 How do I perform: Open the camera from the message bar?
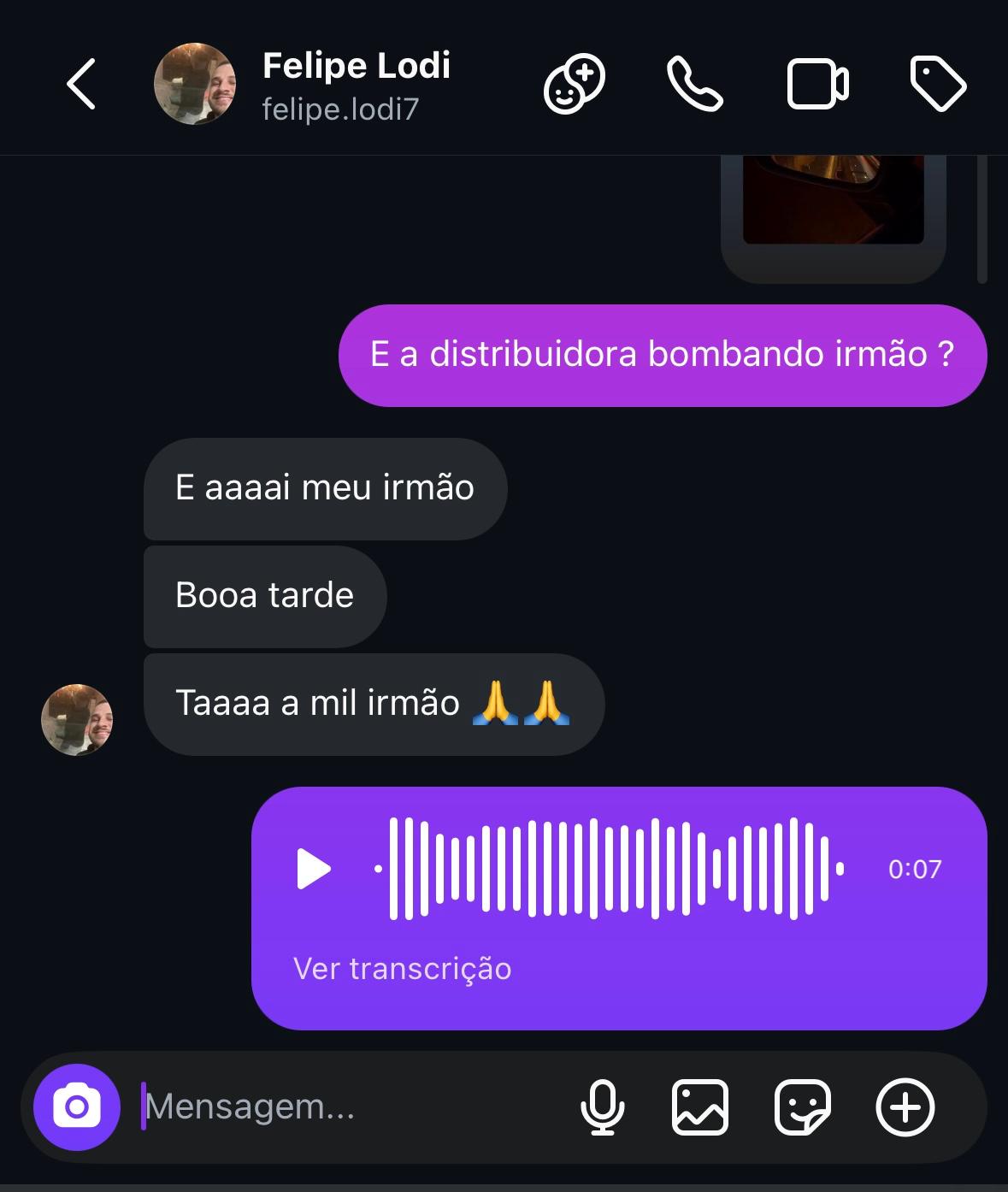coord(77,1107)
